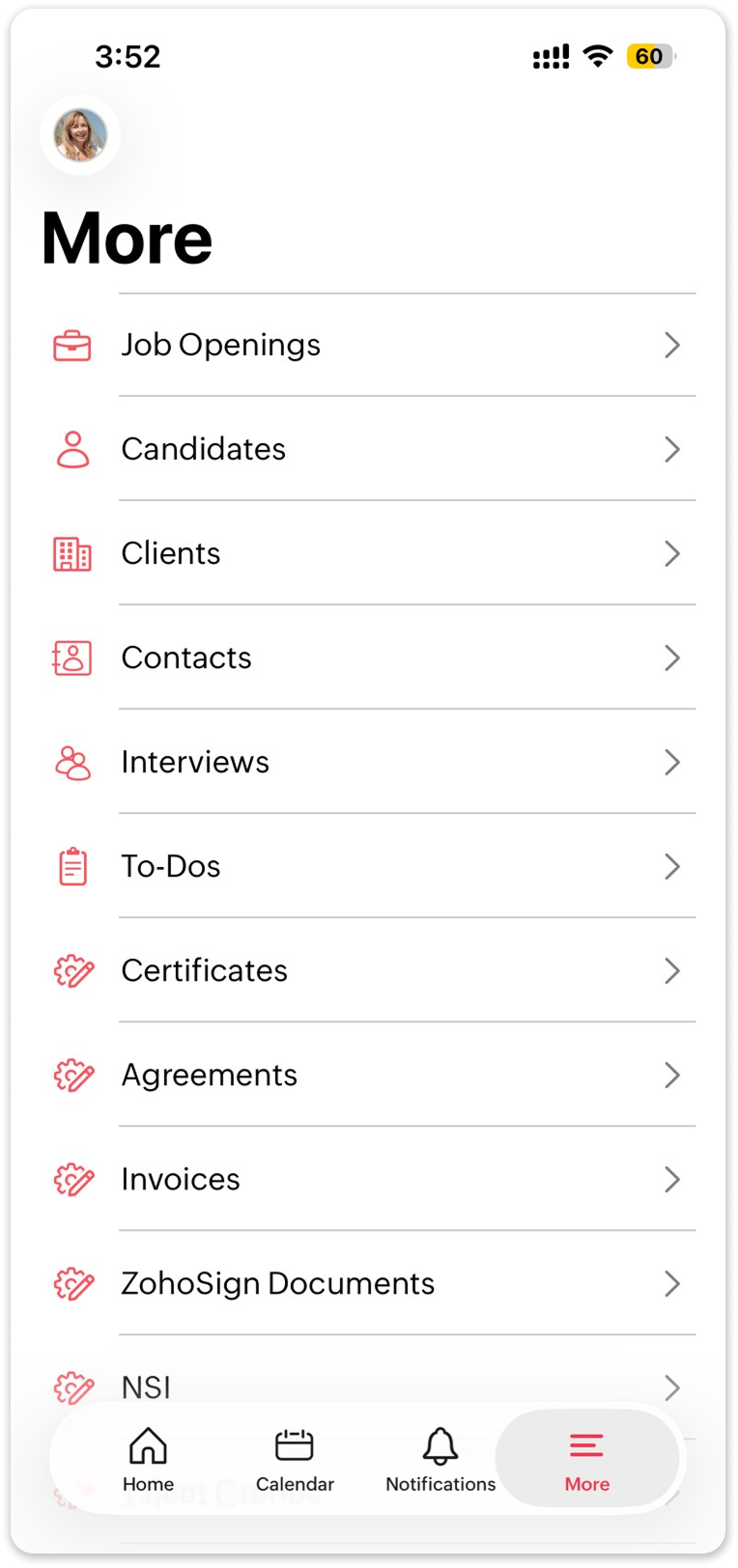
Task: Open the Notifications tab
Action: [x=440, y=1460]
